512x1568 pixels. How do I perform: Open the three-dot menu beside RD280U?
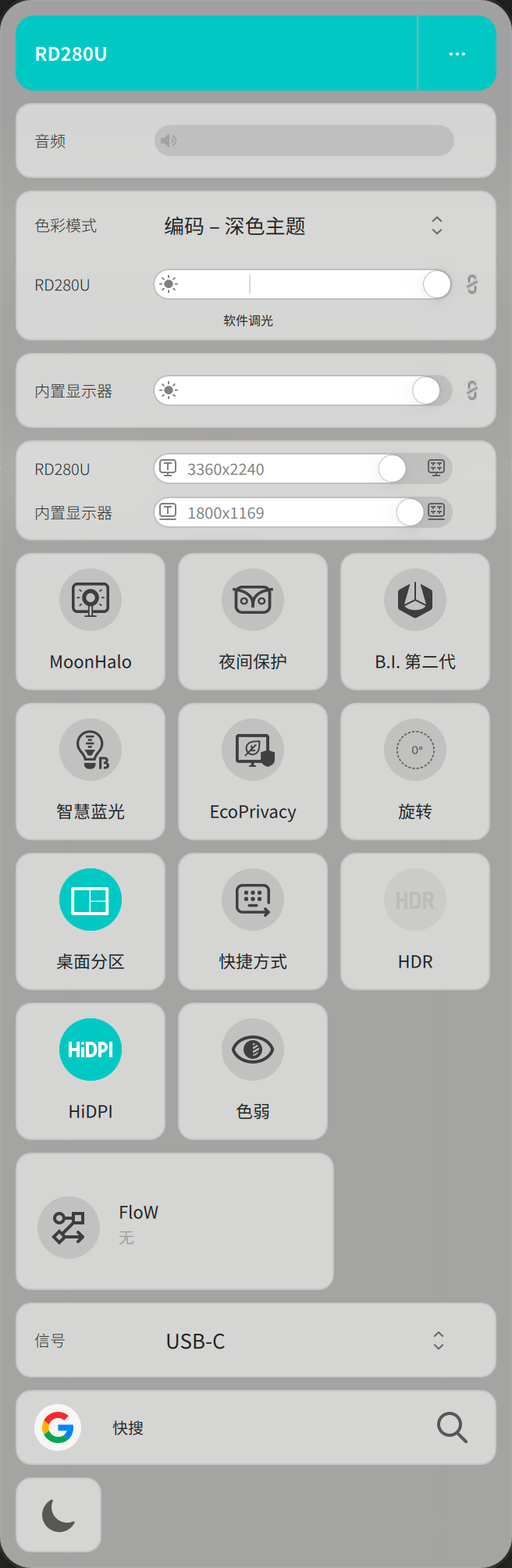tap(457, 54)
